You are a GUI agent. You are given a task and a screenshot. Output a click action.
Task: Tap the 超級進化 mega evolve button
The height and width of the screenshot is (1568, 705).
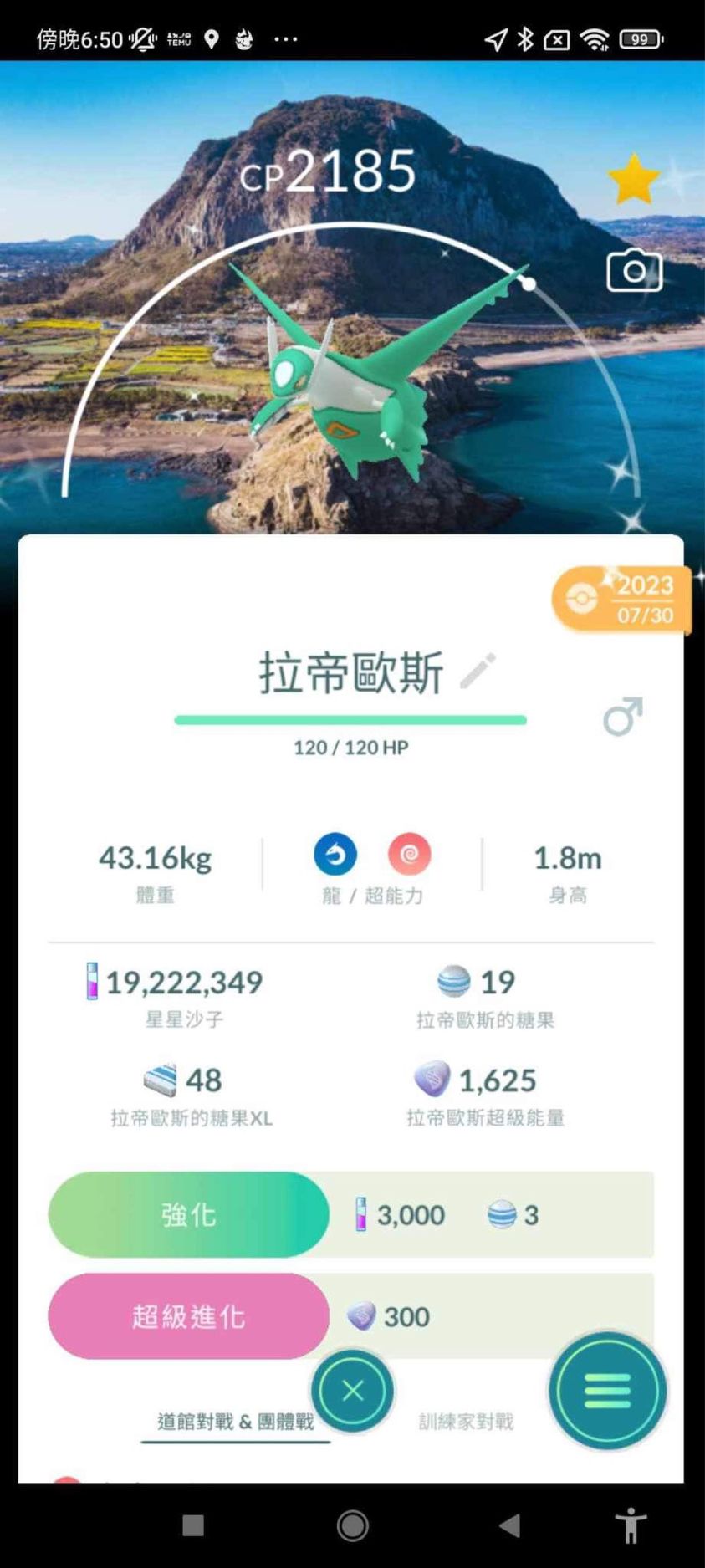189,1316
